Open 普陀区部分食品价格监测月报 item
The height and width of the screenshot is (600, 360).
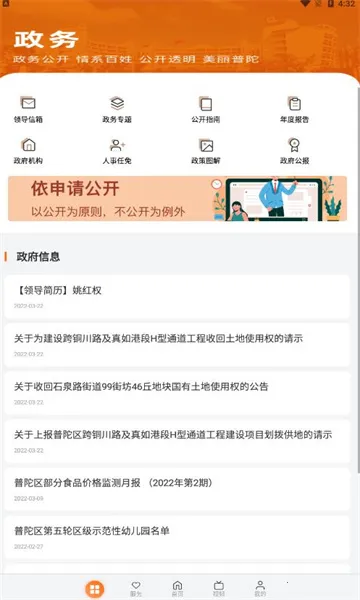(x=177, y=489)
